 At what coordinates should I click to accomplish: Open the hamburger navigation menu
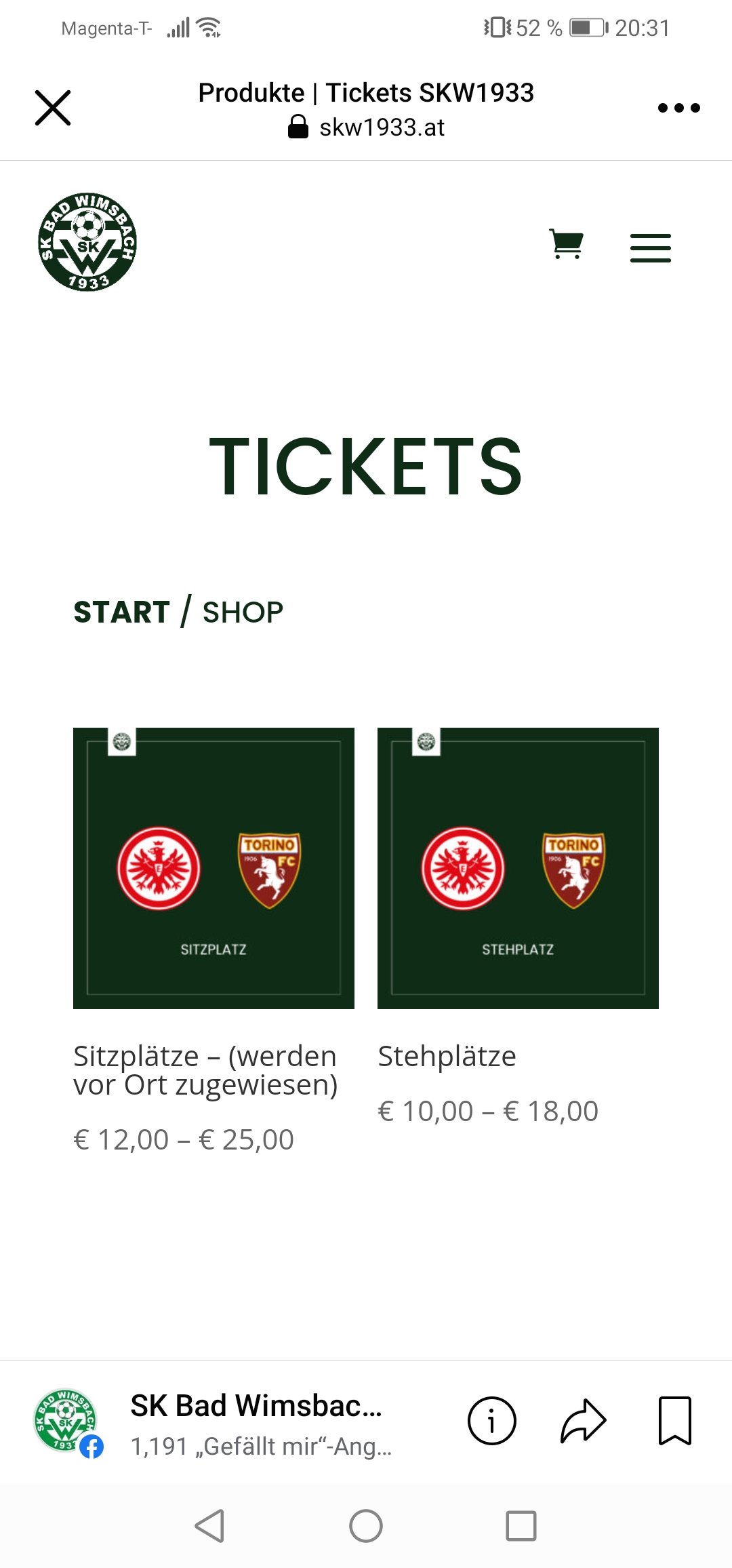click(x=651, y=248)
